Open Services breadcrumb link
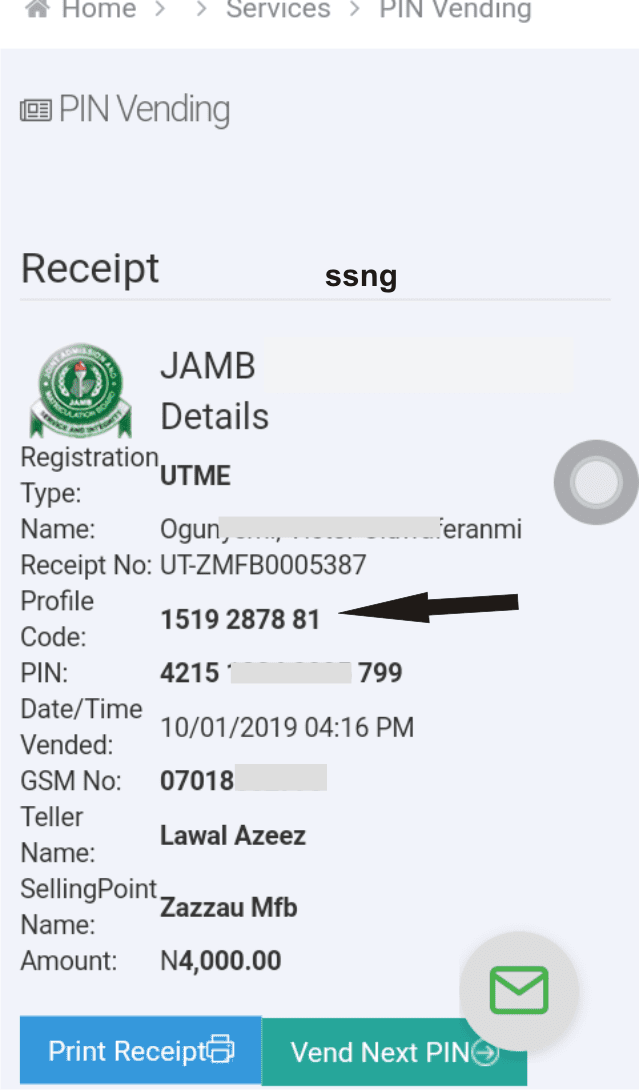639x1090 pixels. click(278, 10)
